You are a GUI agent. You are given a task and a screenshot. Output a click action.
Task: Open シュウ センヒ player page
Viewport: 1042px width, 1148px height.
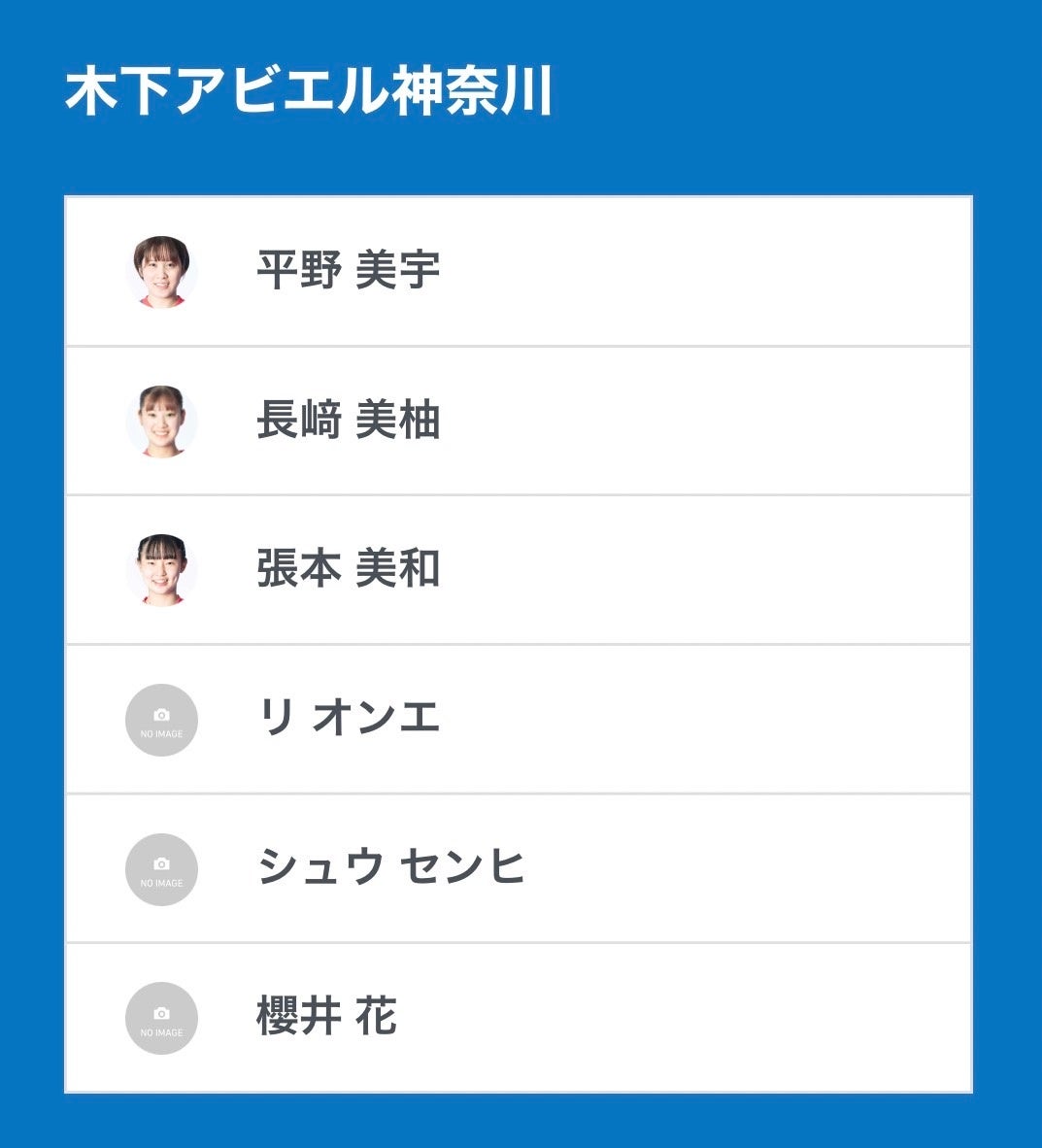click(390, 868)
